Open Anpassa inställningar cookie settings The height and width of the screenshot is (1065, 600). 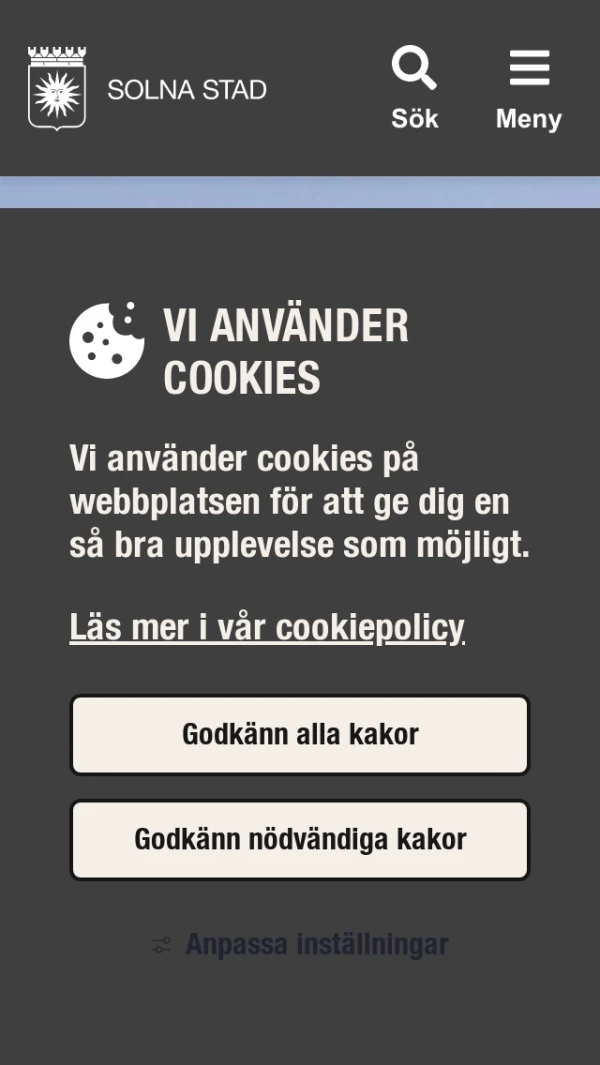301,944
